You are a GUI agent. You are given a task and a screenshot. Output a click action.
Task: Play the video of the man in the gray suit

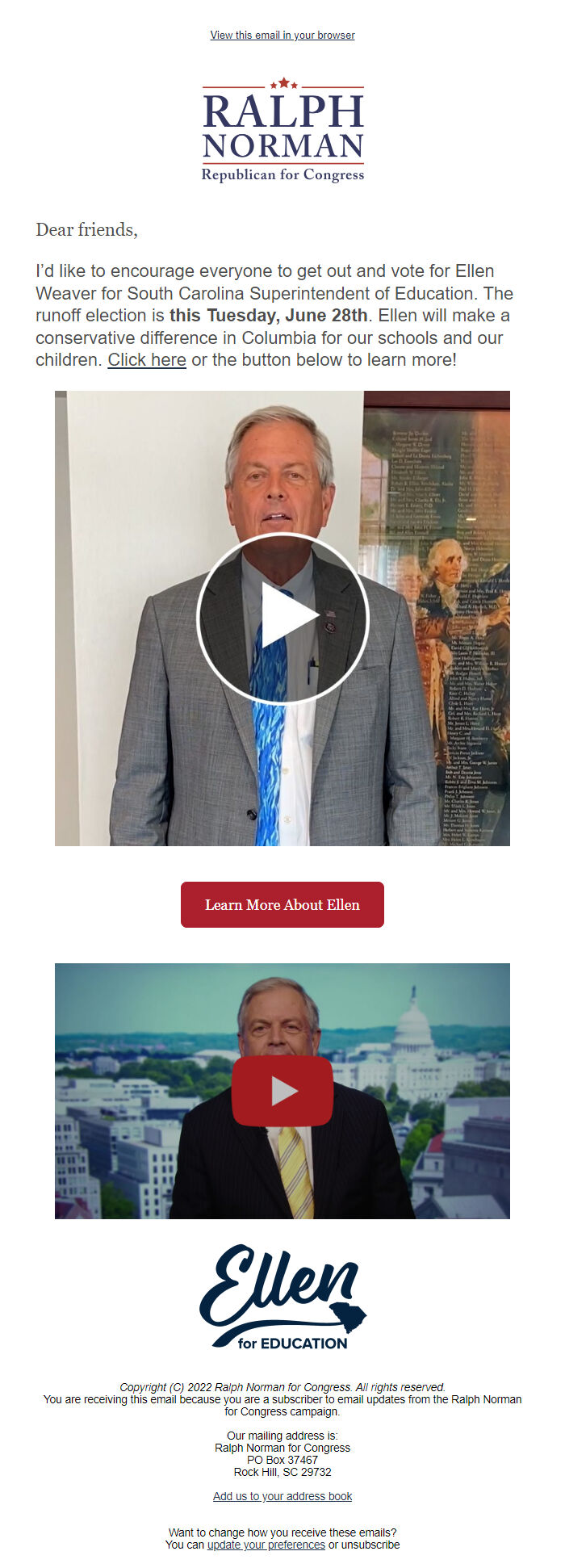pyautogui.click(x=282, y=618)
